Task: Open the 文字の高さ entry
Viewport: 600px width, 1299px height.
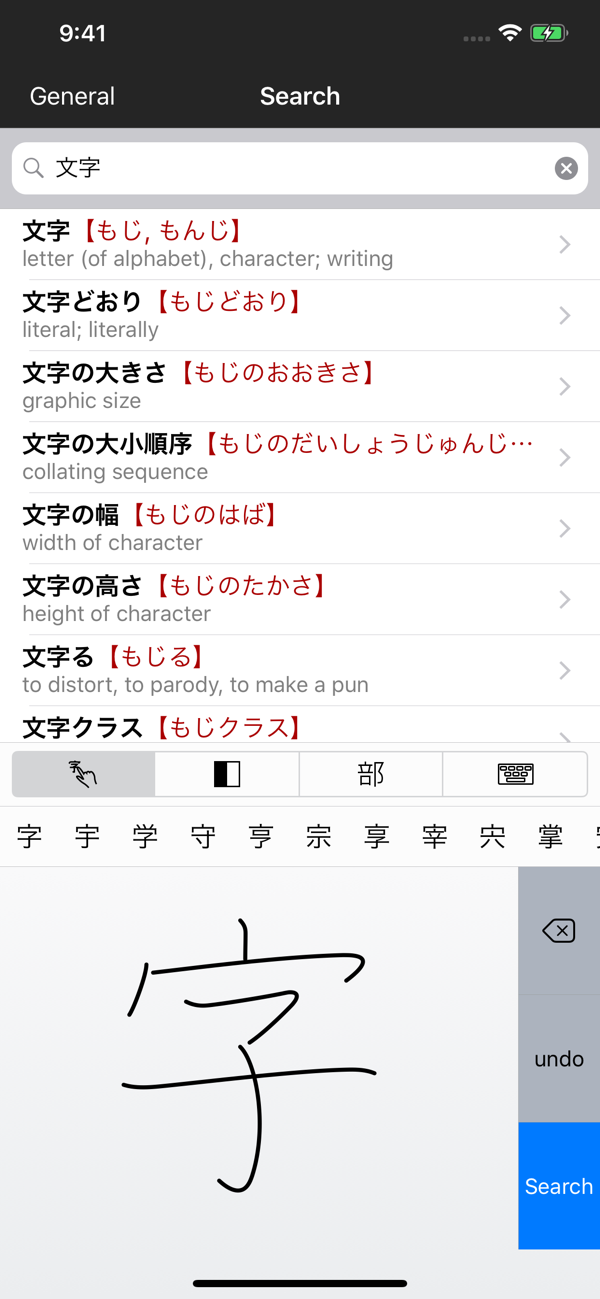Action: click(300, 599)
